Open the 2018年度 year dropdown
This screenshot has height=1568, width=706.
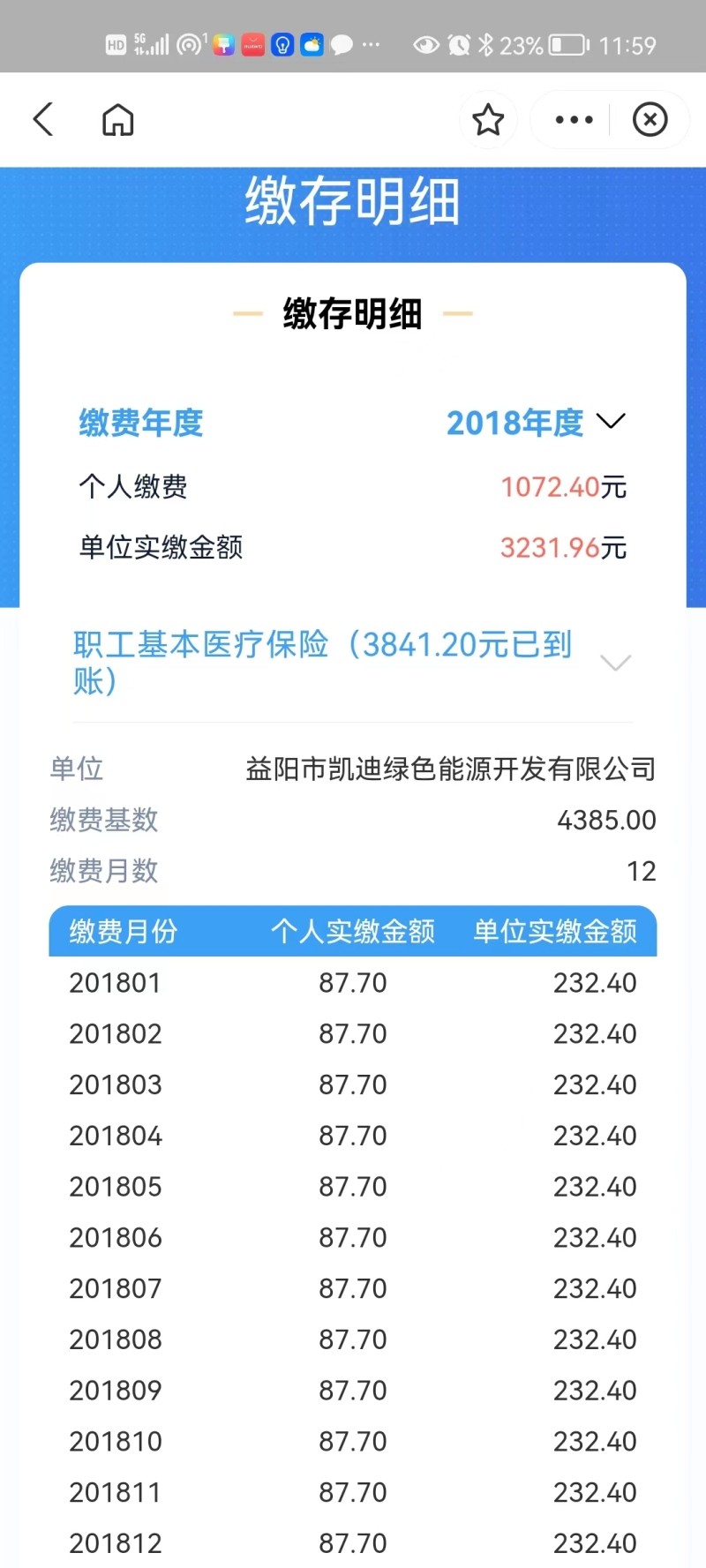pos(537,423)
